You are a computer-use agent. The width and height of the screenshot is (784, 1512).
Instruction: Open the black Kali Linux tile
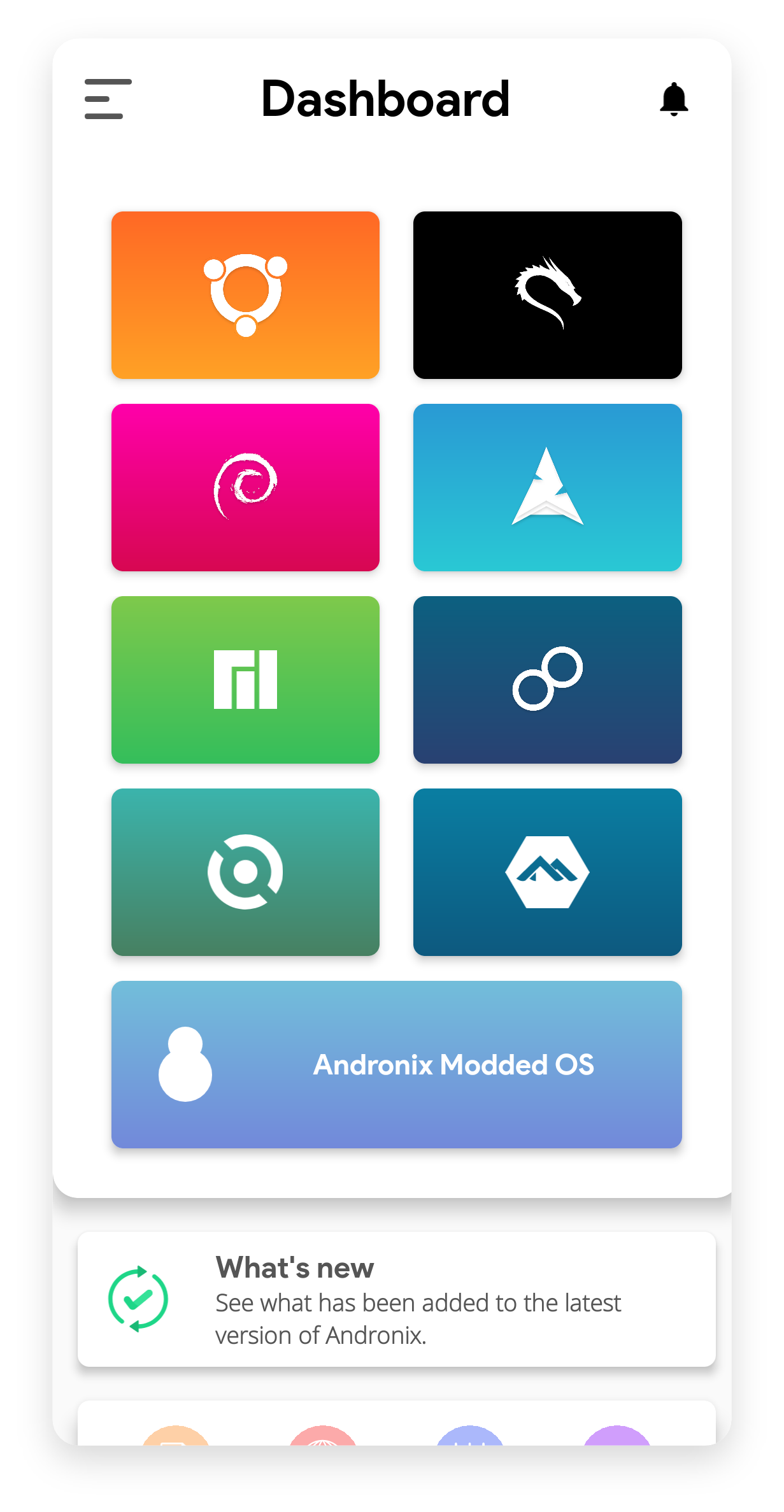[547, 295]
